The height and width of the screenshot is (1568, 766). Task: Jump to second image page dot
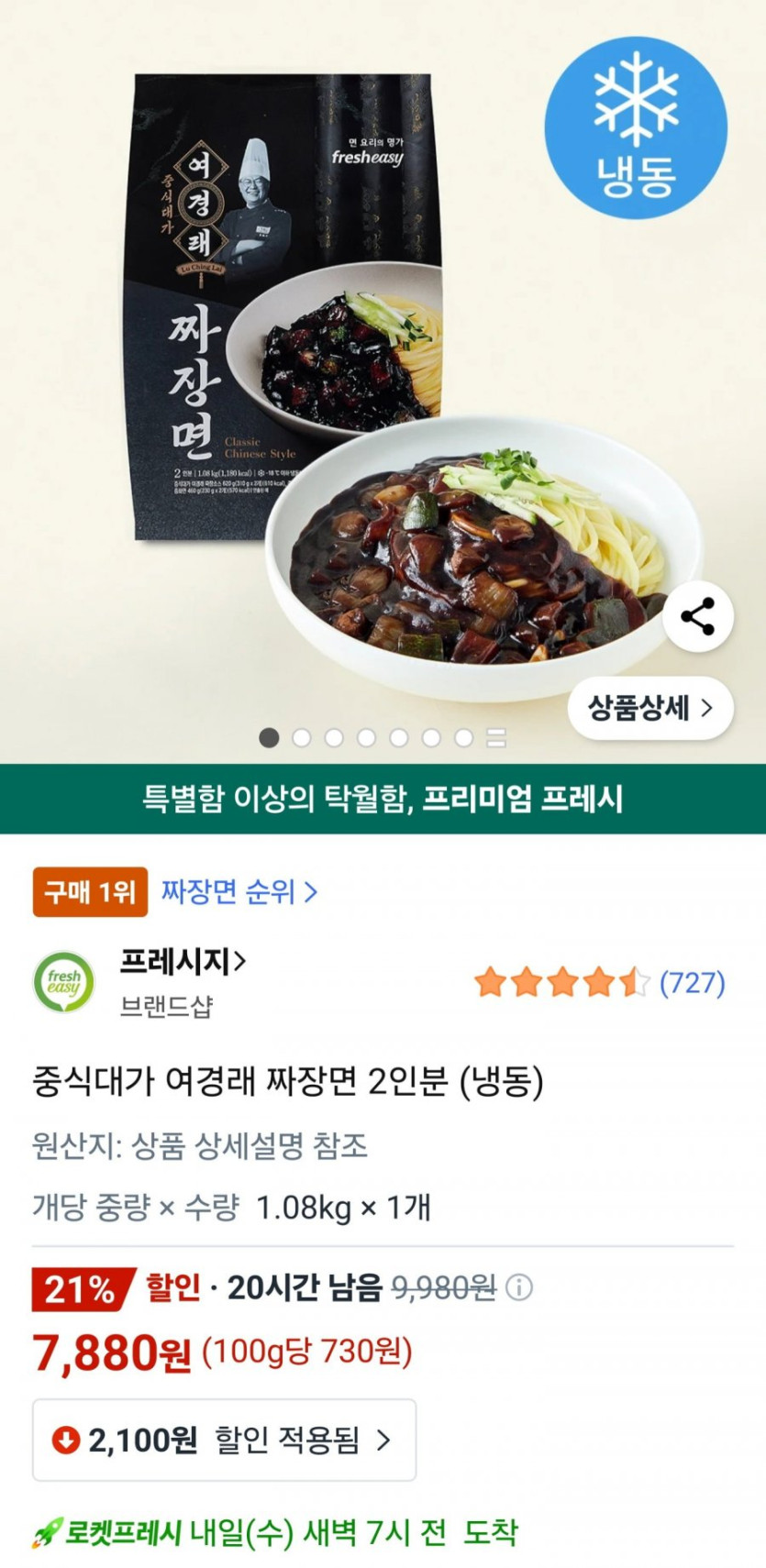click(302, 738)
